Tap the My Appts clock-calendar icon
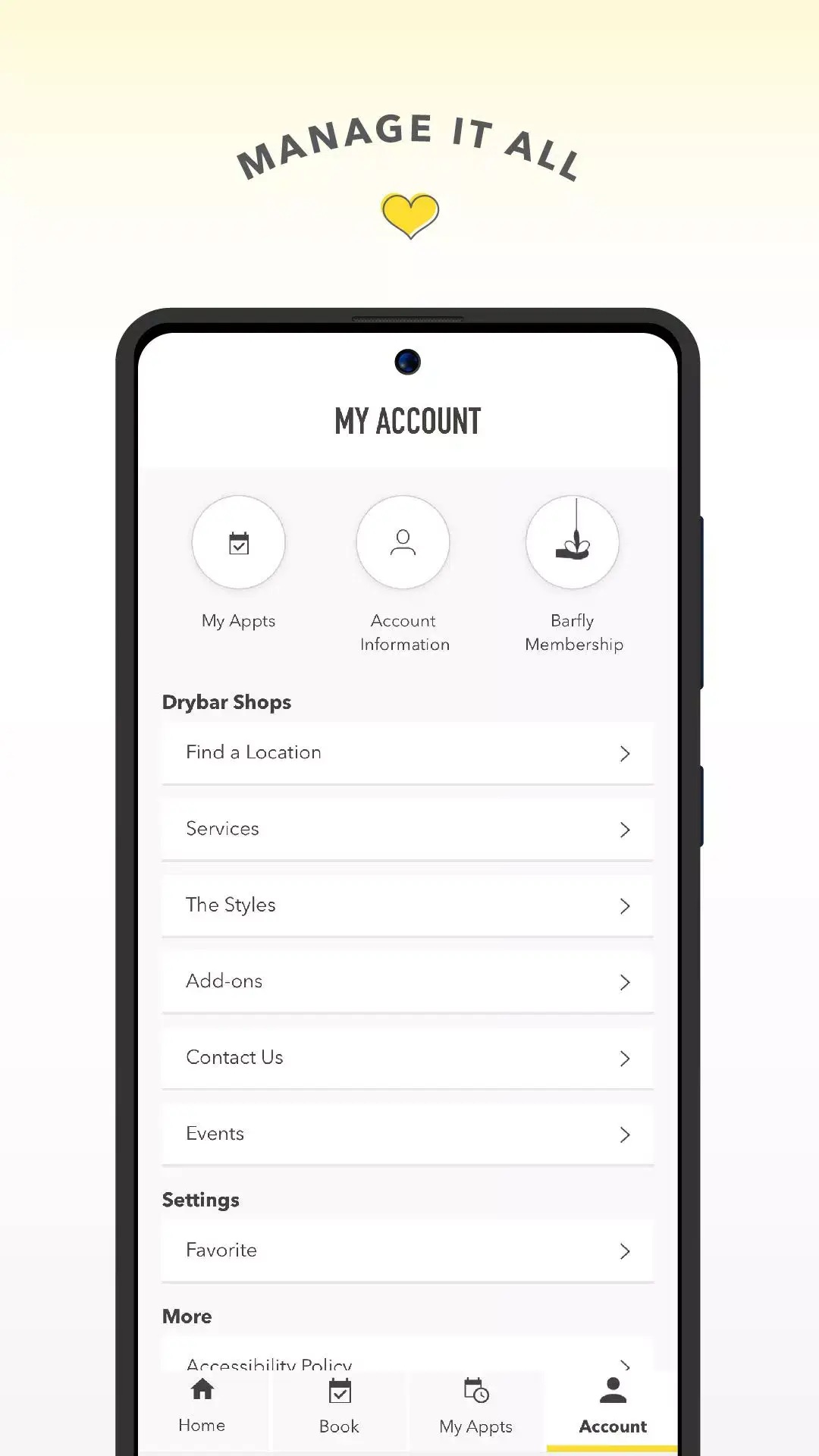The height and width of the screenshot is (1456, 819). click(x=475, y=1390)
